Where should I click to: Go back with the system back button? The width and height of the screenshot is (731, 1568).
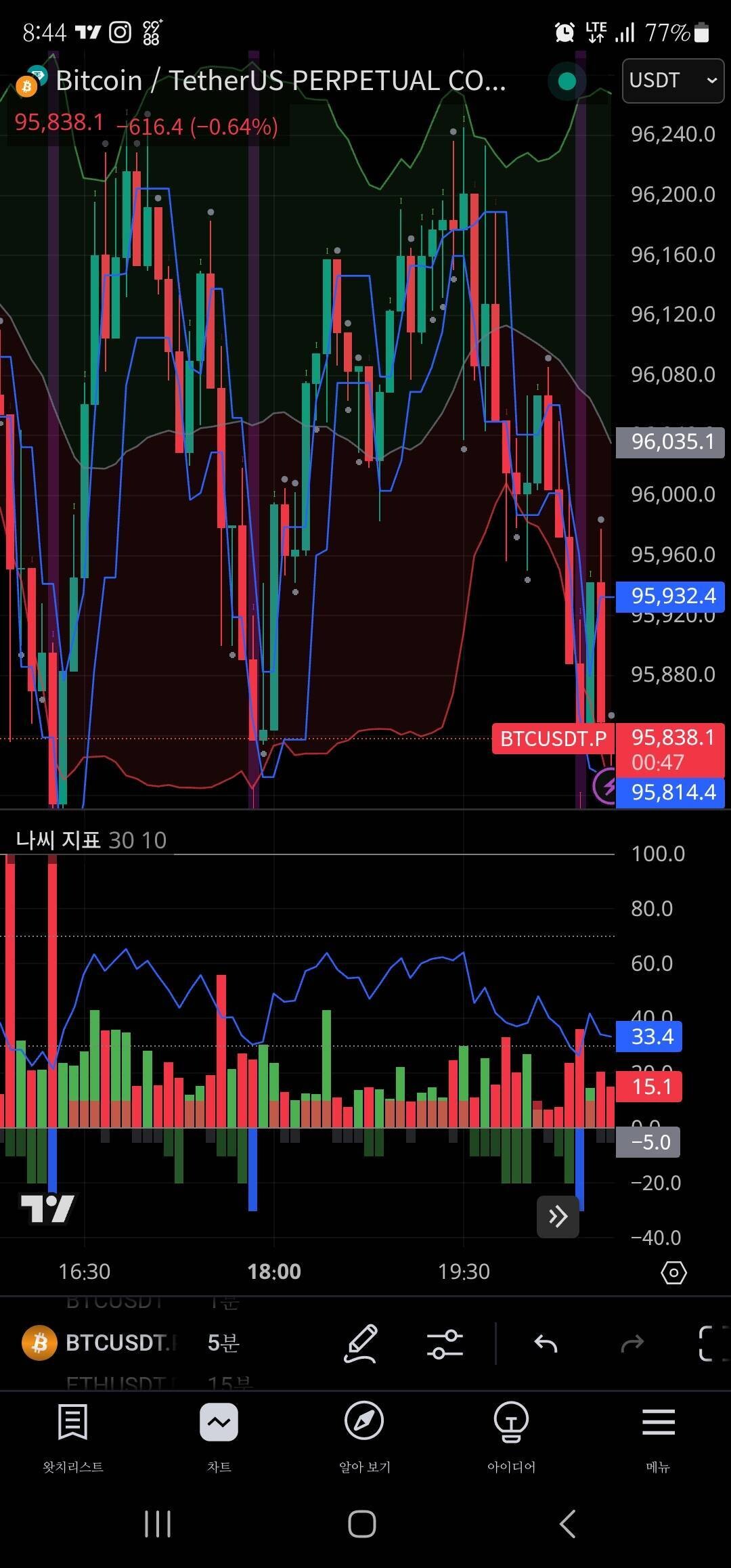tap(567, 1524)
